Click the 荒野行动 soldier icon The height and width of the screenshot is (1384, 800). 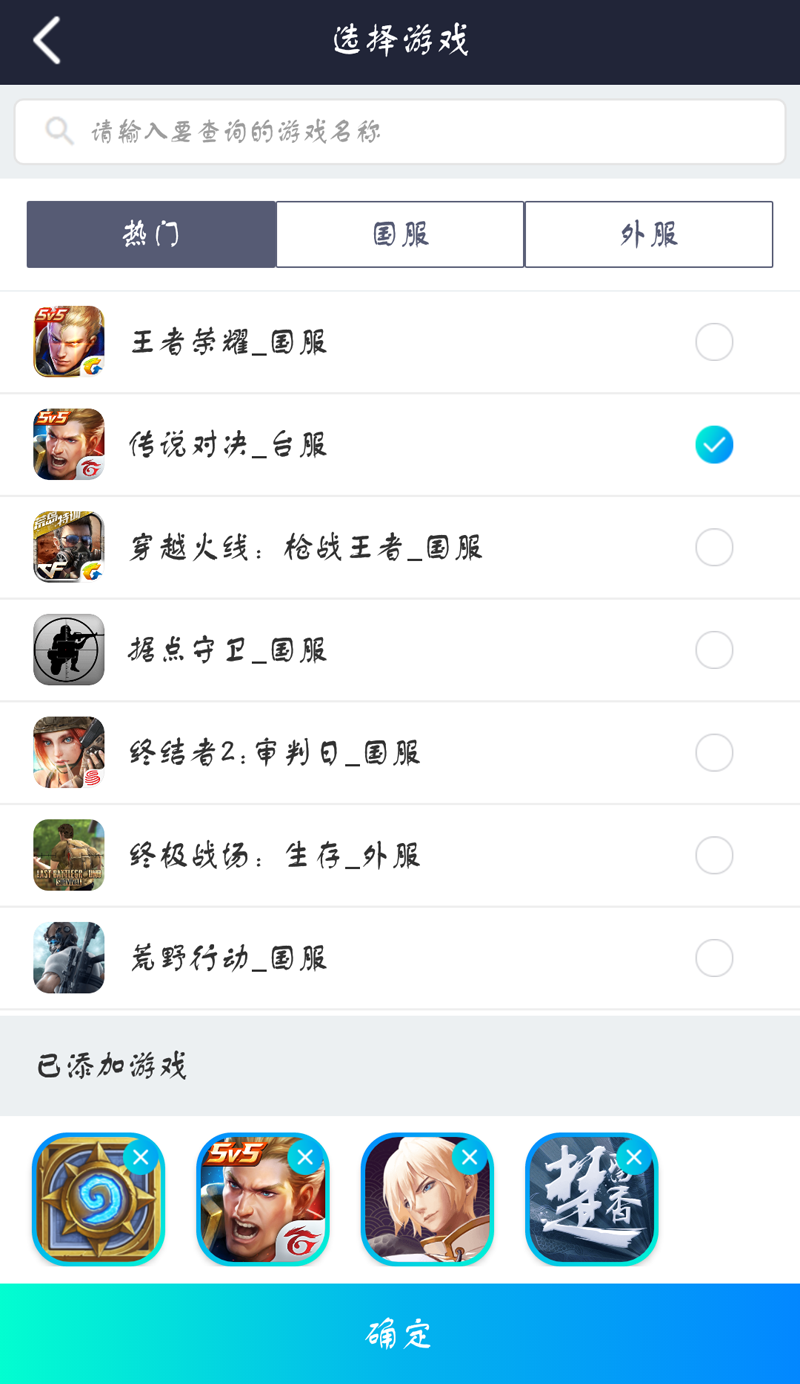tap(68, 958)
